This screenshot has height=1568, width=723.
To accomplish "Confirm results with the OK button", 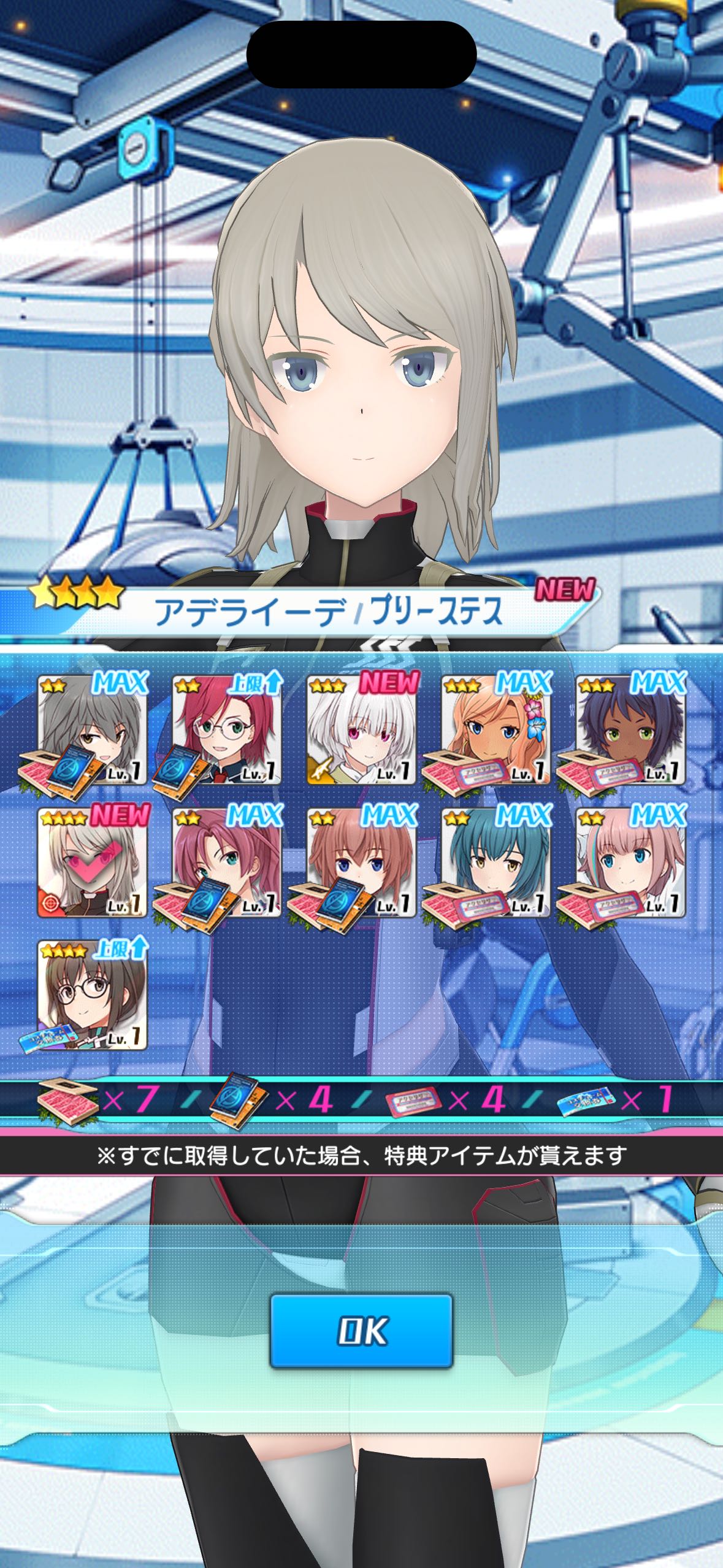I will click(x=361, y=1331).
